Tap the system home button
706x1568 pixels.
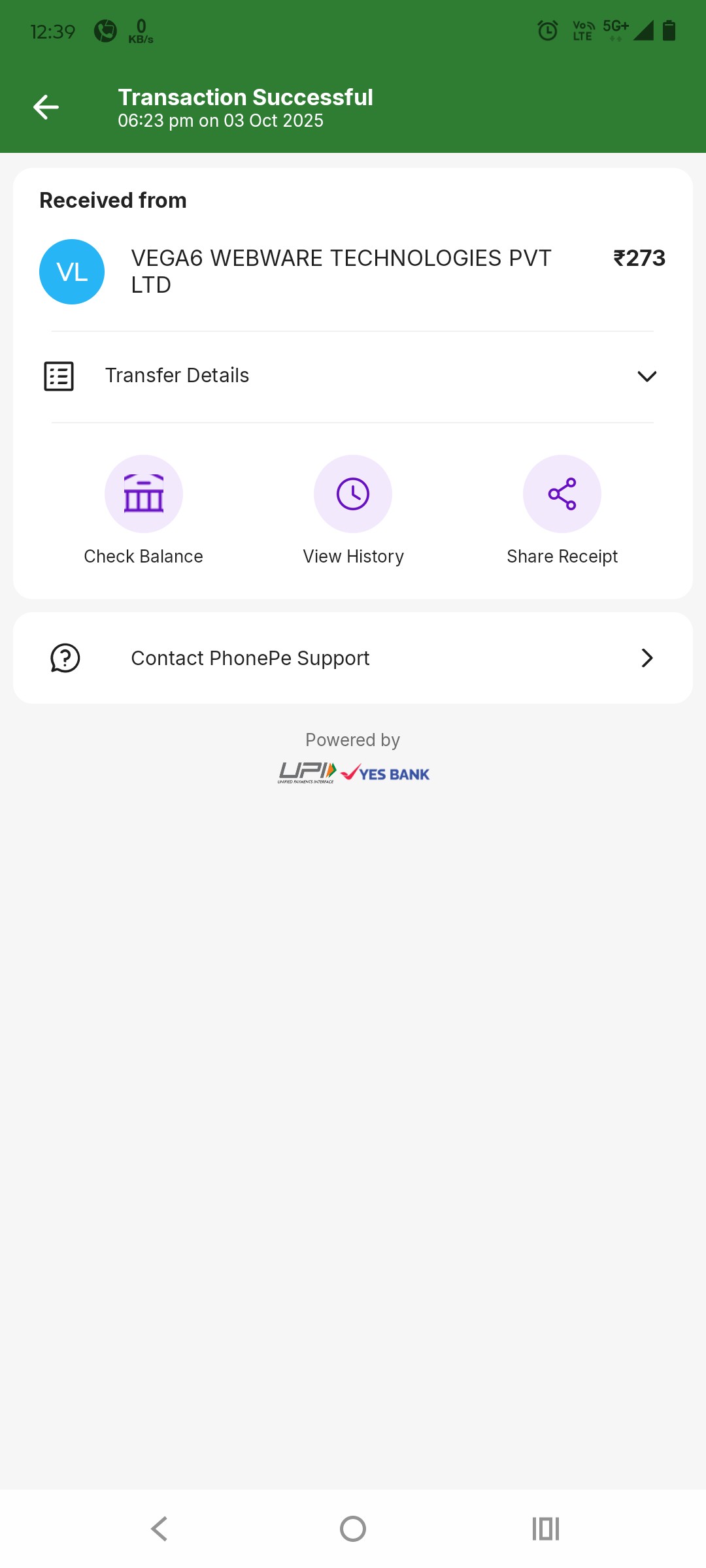353,1529
